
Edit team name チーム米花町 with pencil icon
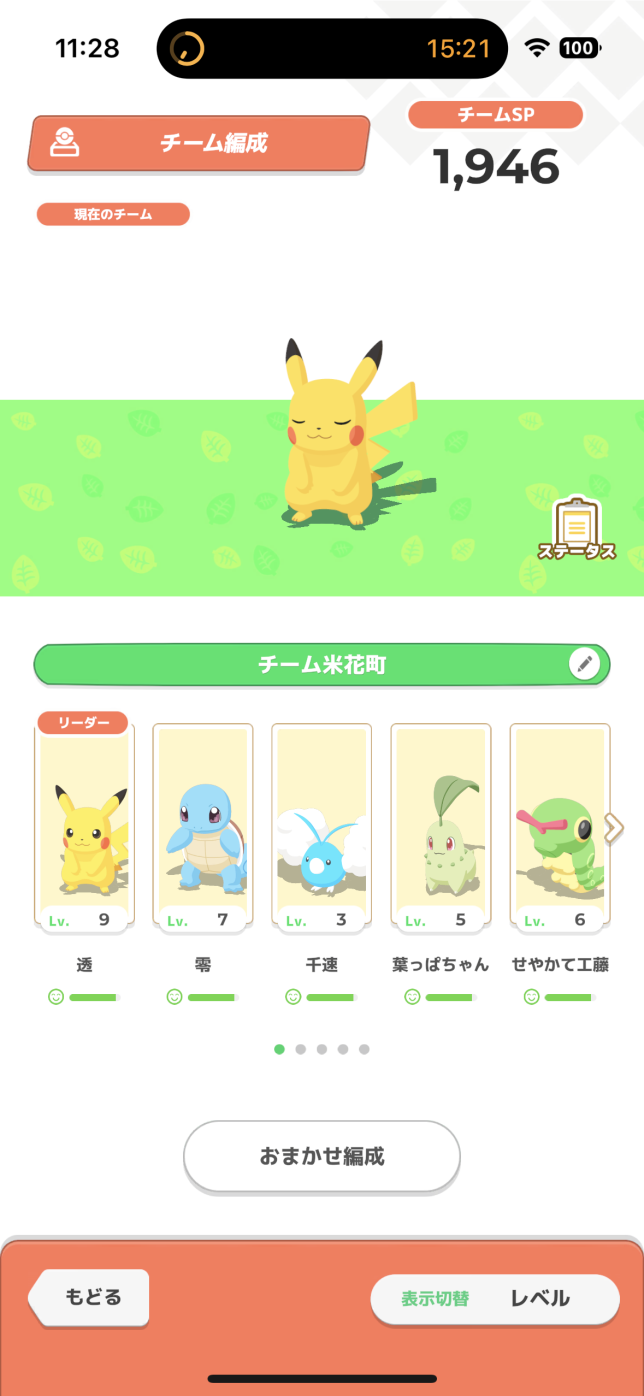click(586, 664)
